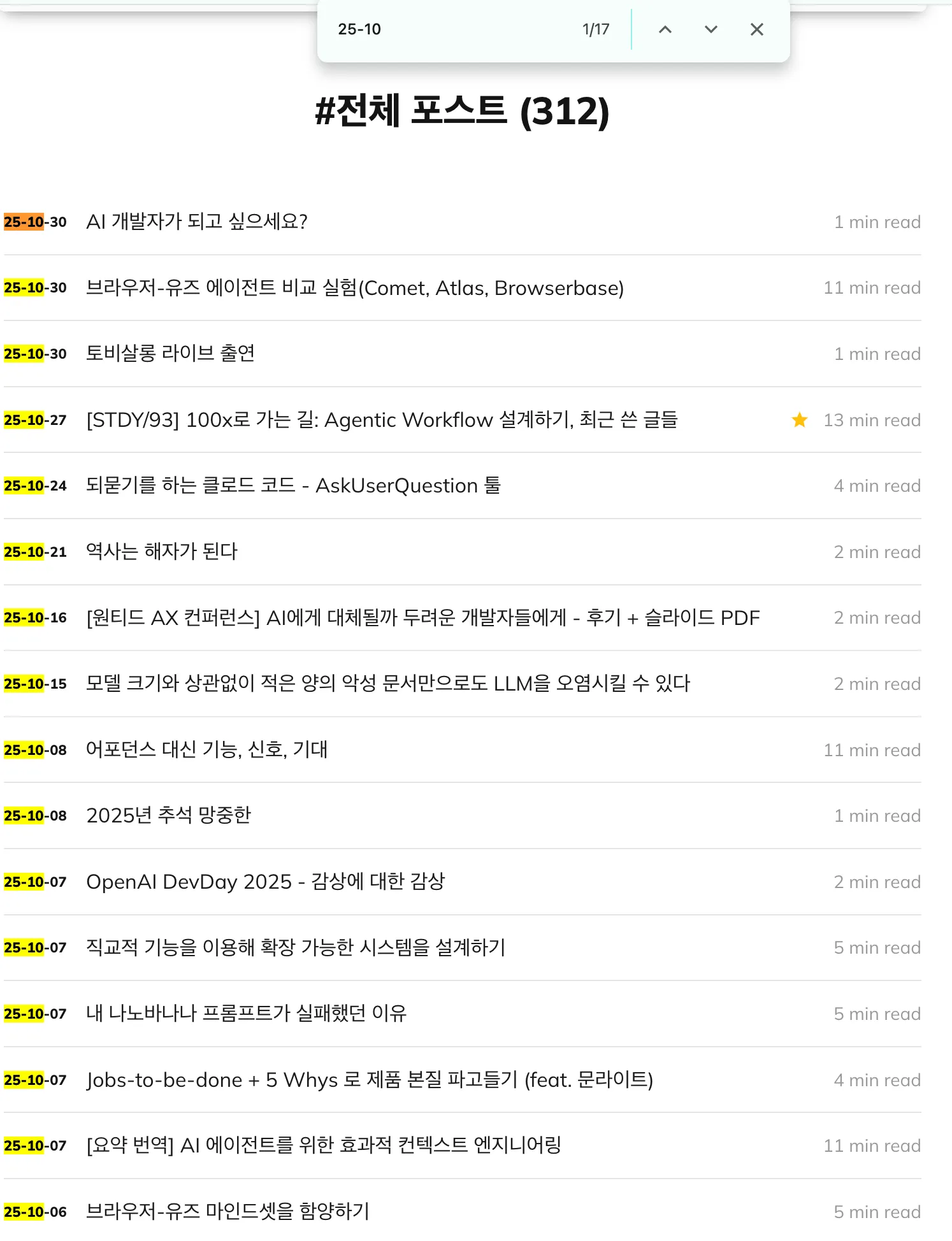This screenshot has width=952, height=1241.
Task: Go to previous find-in-page match
Action: pyautogui.click(x=665, y=29)
